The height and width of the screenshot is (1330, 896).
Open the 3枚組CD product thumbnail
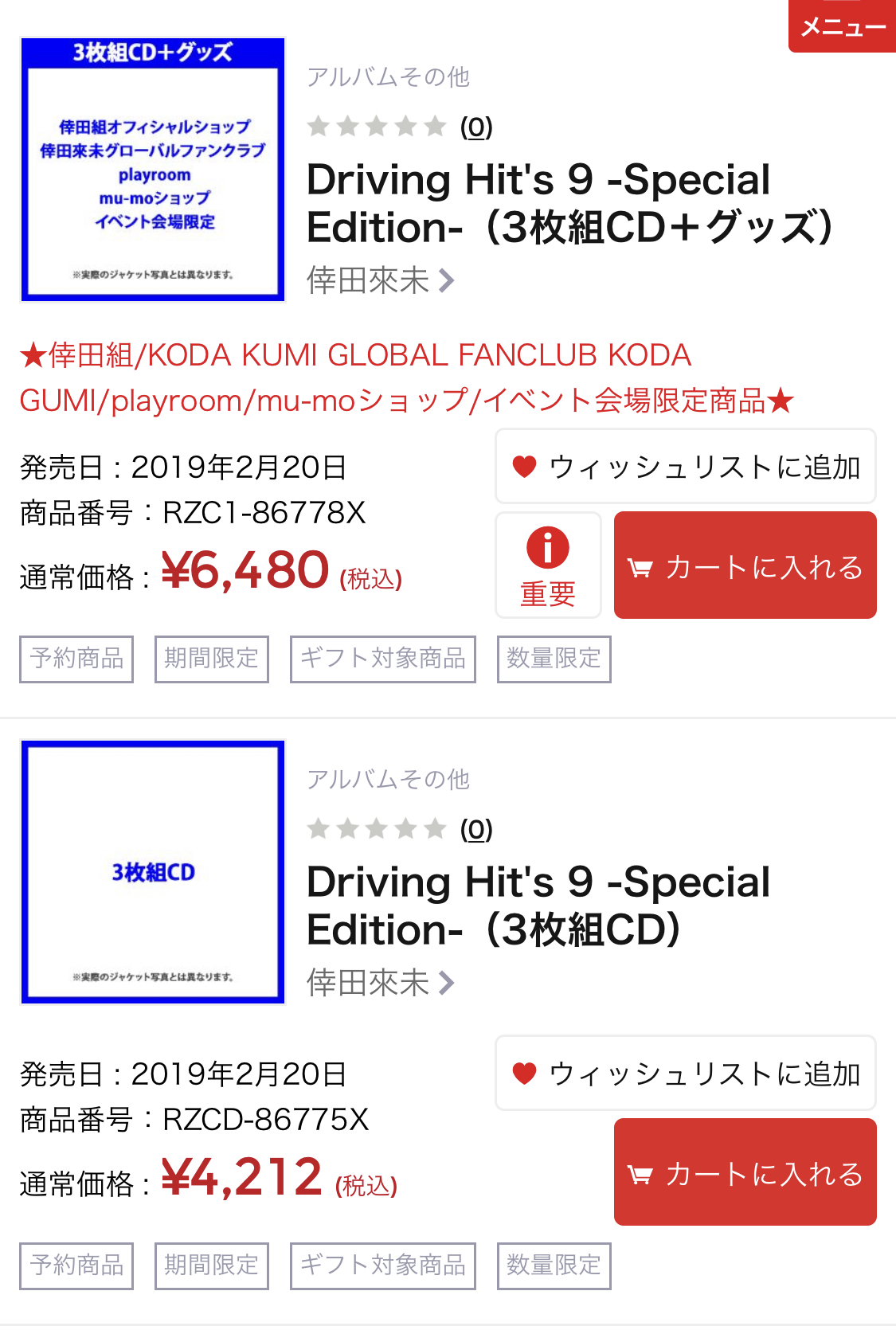[x=153, y=872]
